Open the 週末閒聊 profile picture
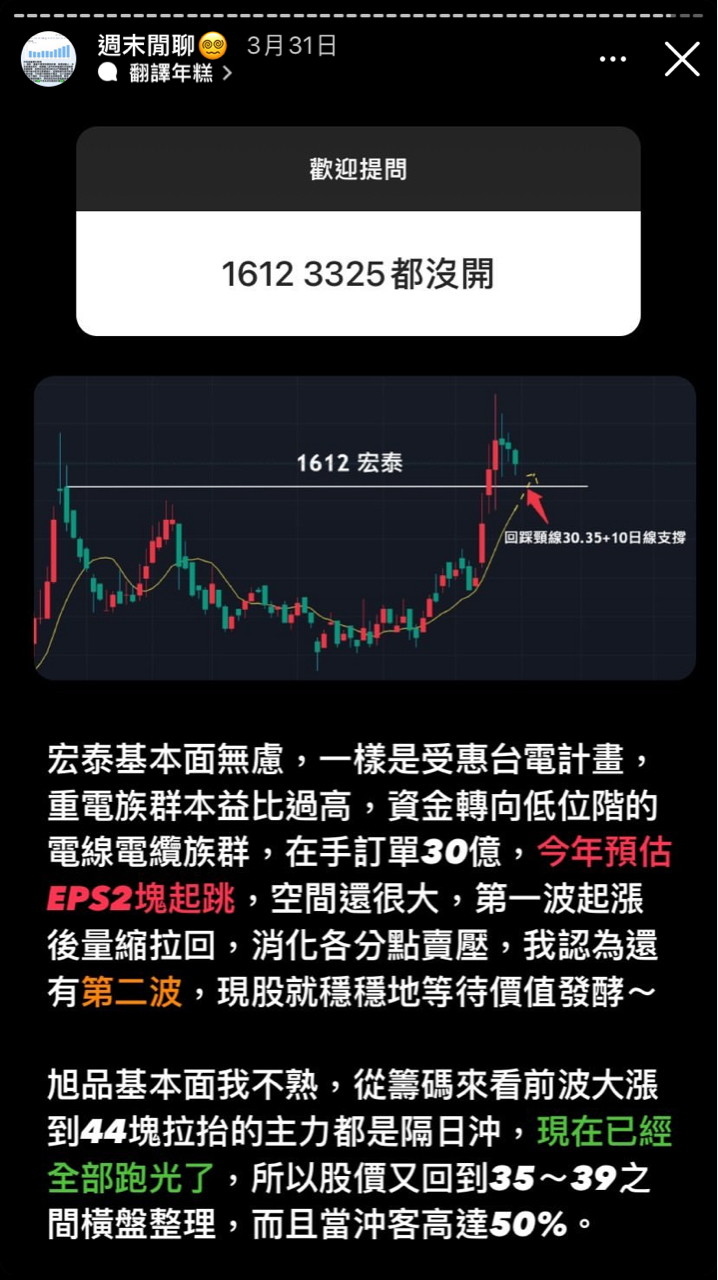Screen dimensions: 718x1280 point(48,58)
